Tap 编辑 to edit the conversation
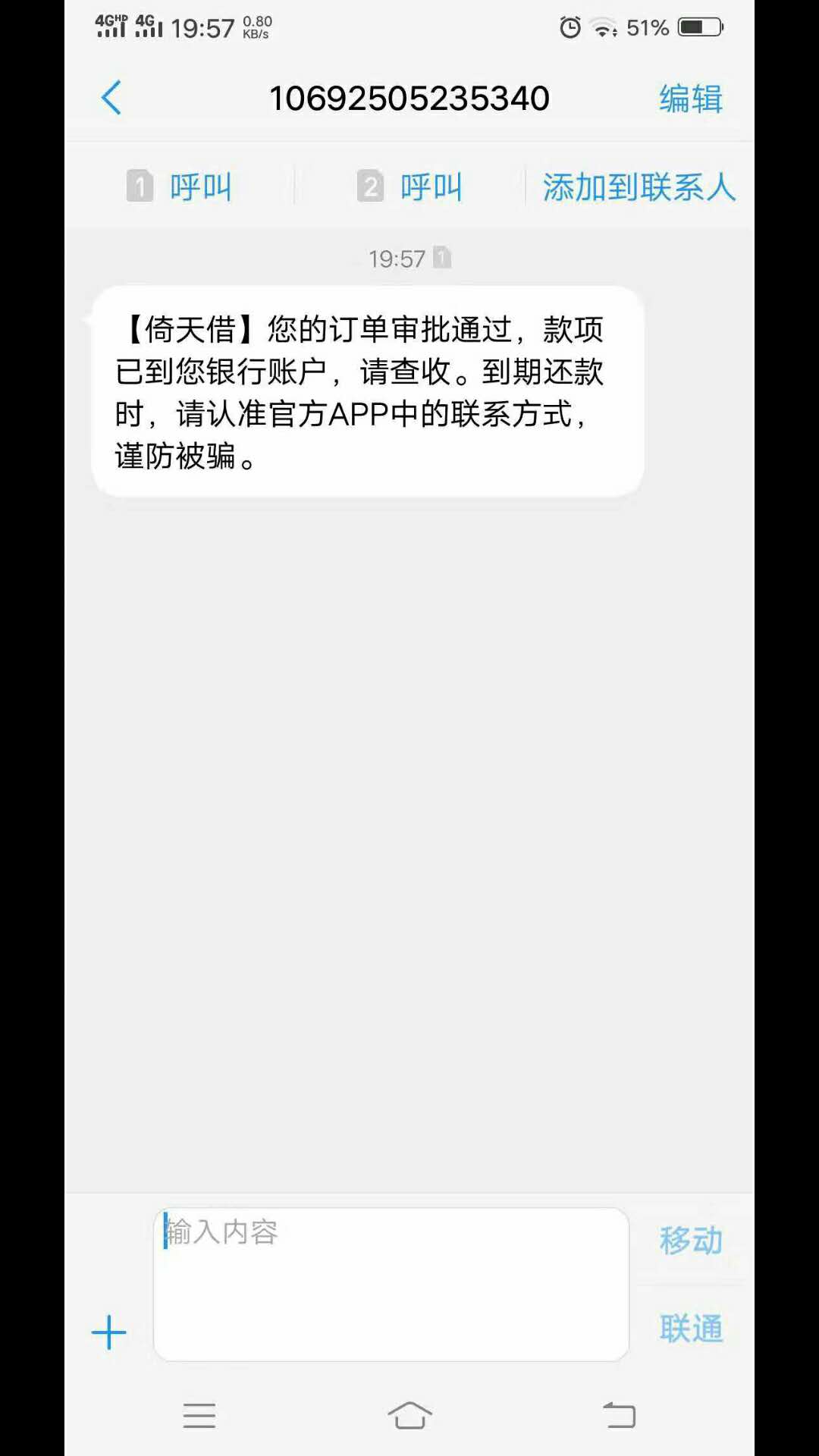The image size is (819, 1456). pyautogui.click(x=691, y=99)
